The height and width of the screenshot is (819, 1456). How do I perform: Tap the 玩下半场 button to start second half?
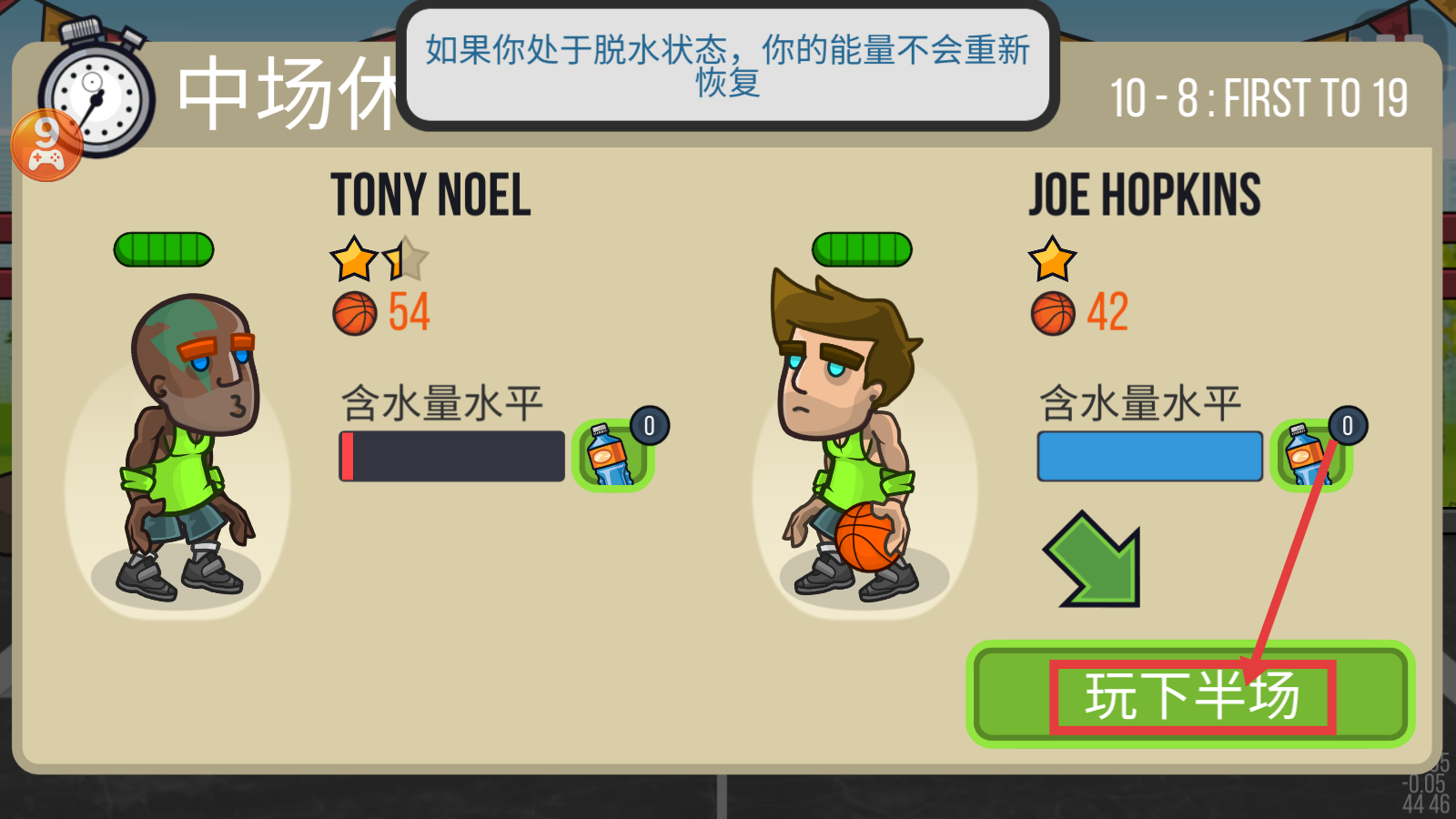click(x=1190, y=696)
